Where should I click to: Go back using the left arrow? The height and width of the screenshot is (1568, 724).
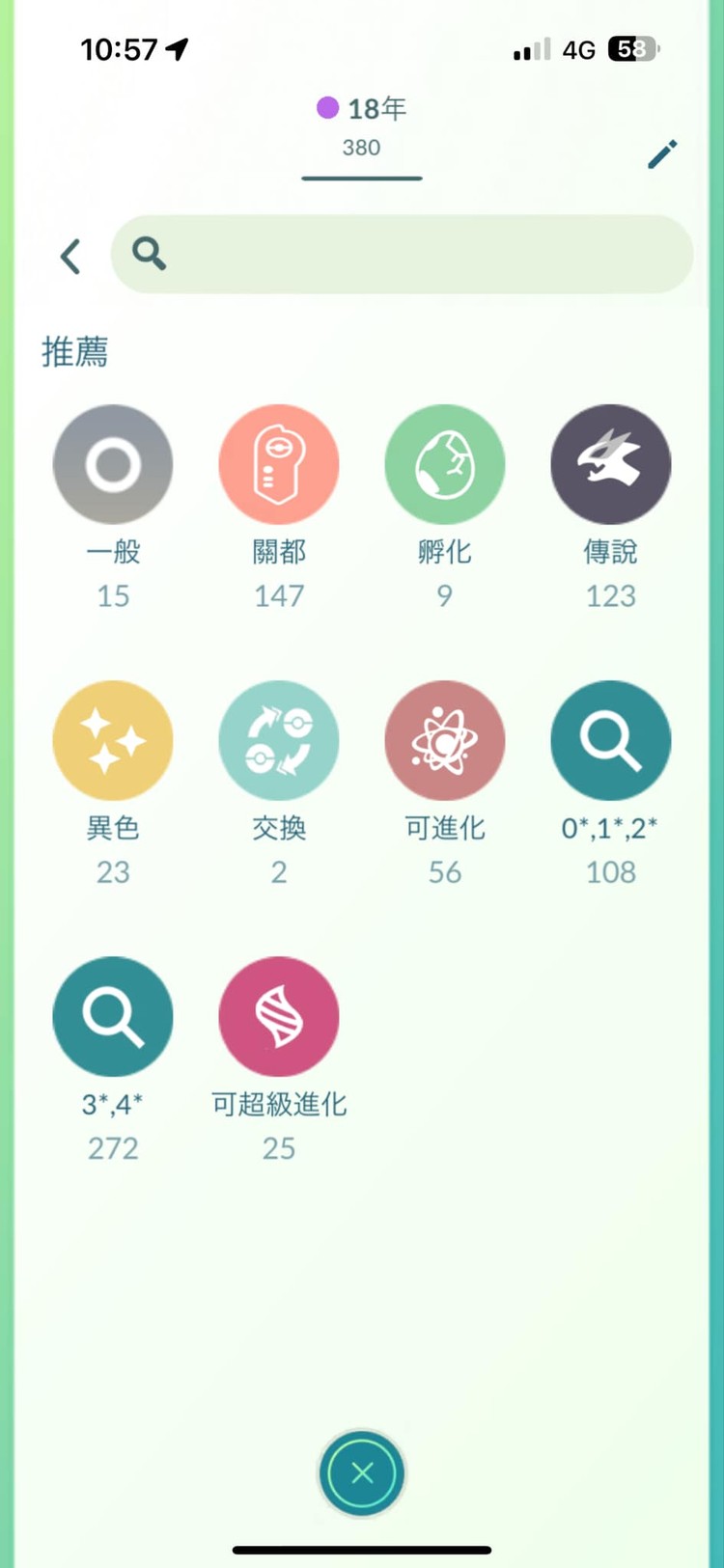[x=70, y=257]
